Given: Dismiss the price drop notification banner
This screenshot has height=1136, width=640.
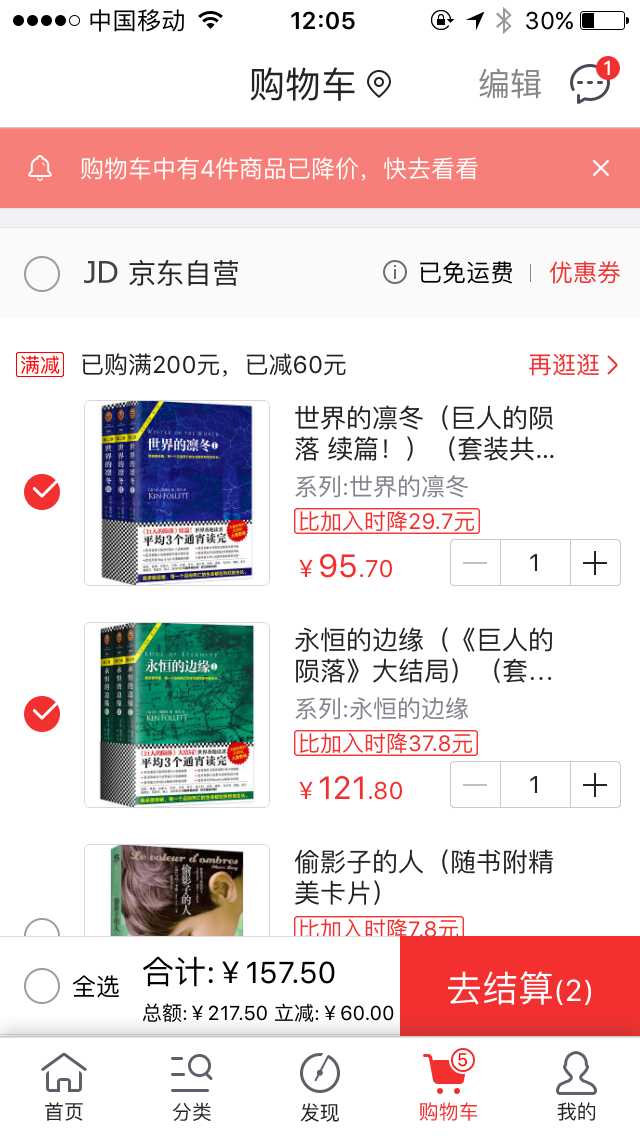Looking at the screenshot, I should 600,168.
